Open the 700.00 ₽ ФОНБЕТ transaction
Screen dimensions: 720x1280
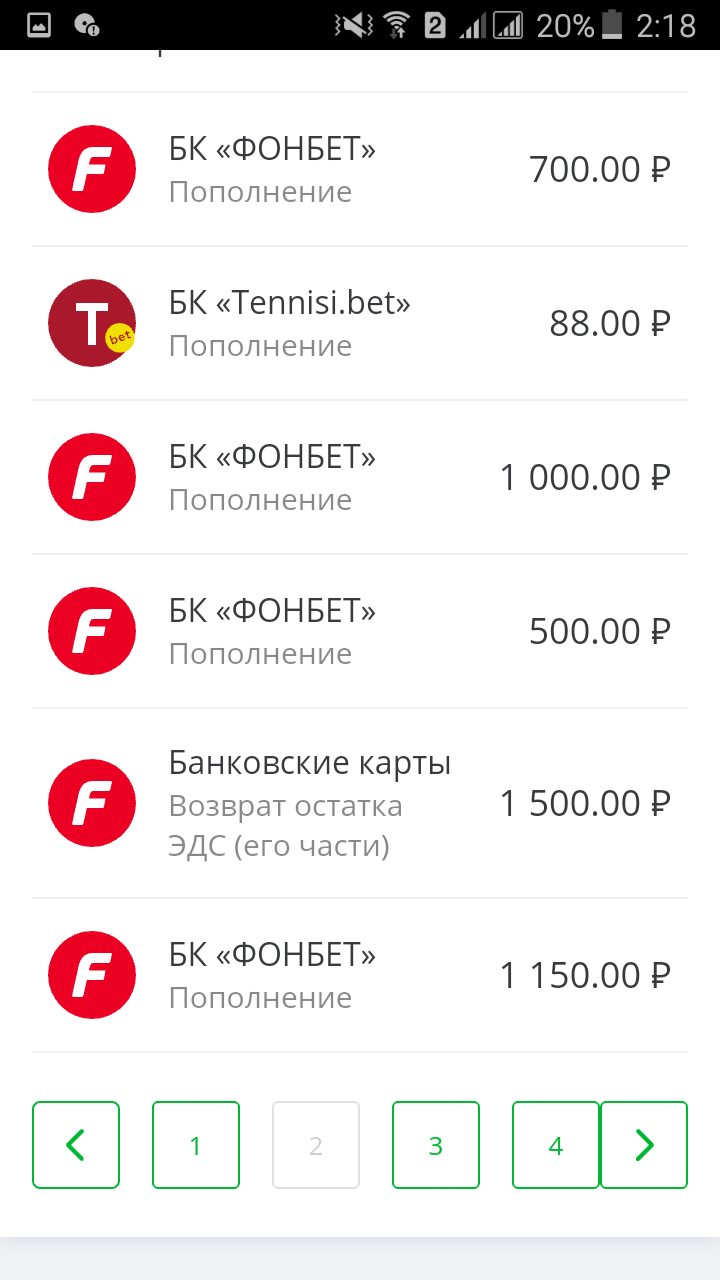click(360, 170)
